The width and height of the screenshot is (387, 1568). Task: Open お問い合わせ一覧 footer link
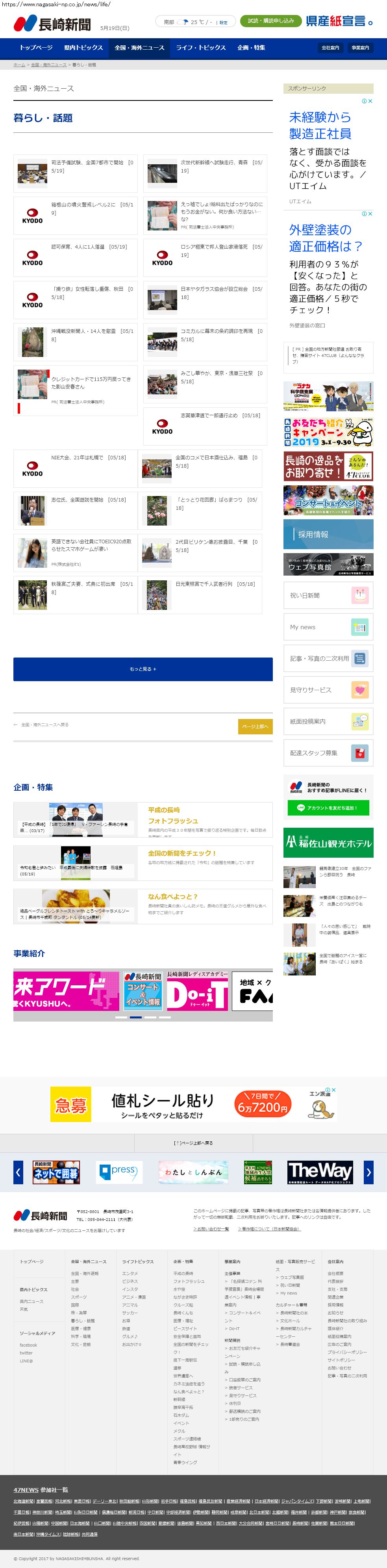click(x=211, y=1229)
